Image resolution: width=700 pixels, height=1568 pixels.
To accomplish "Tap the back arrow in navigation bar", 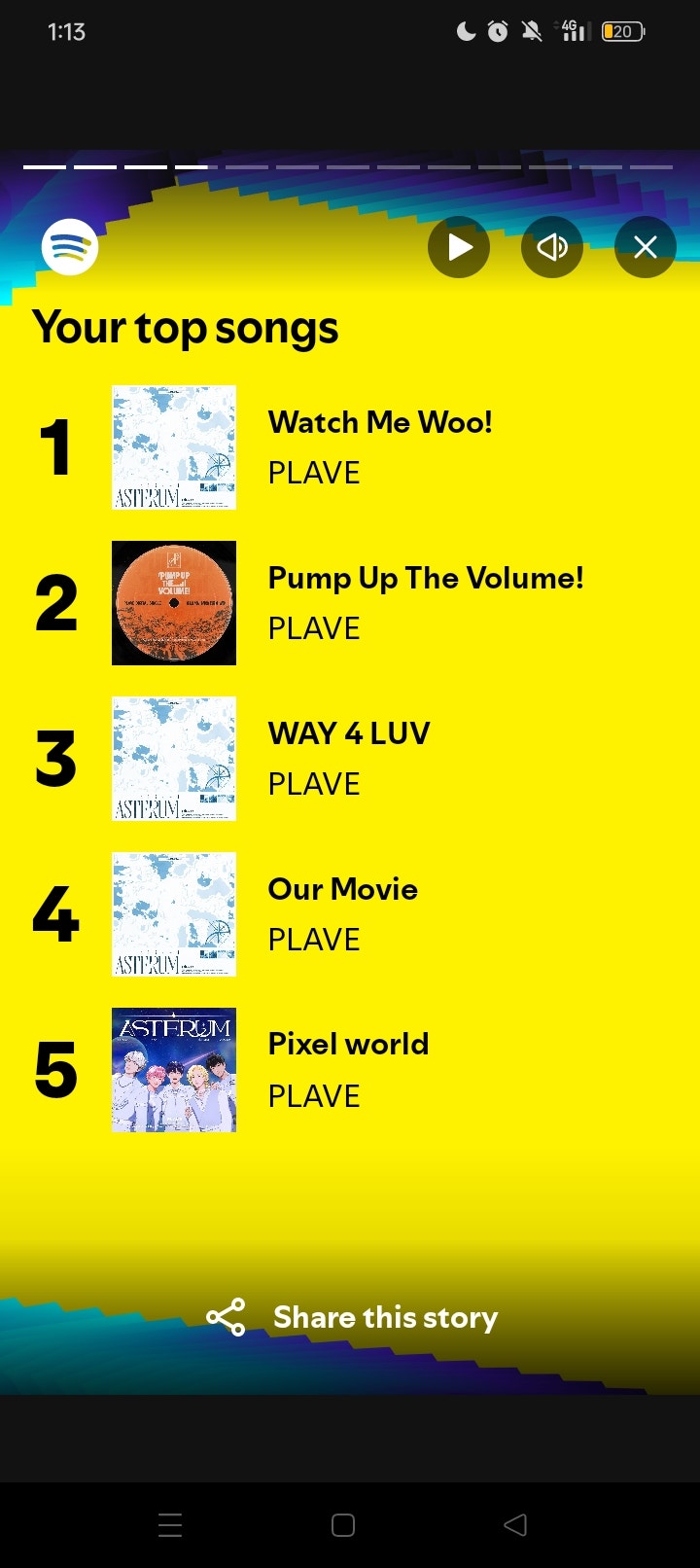I will point(515,1525).
